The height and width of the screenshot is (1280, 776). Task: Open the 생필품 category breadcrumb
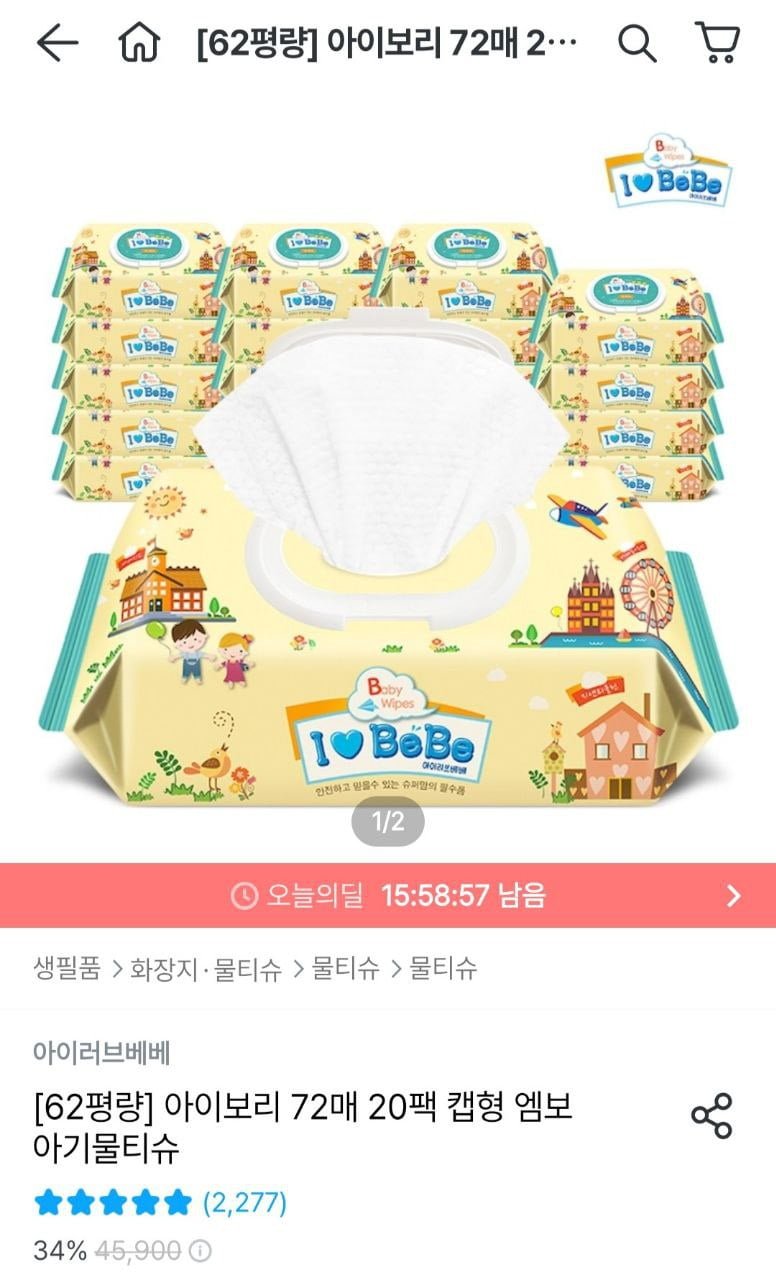click(x=67, y=968)
